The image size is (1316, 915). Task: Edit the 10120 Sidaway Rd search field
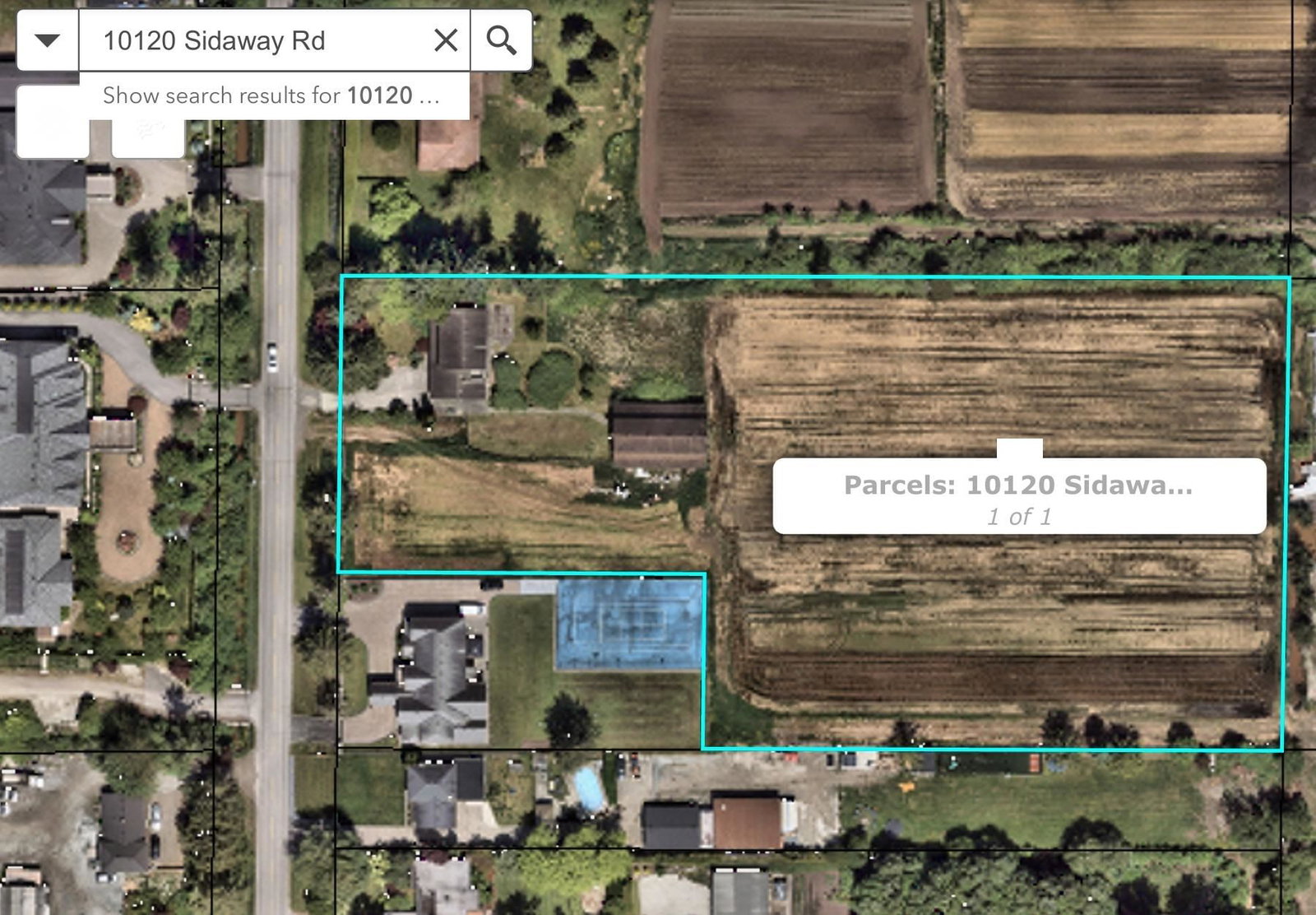[x=255, y=40]
